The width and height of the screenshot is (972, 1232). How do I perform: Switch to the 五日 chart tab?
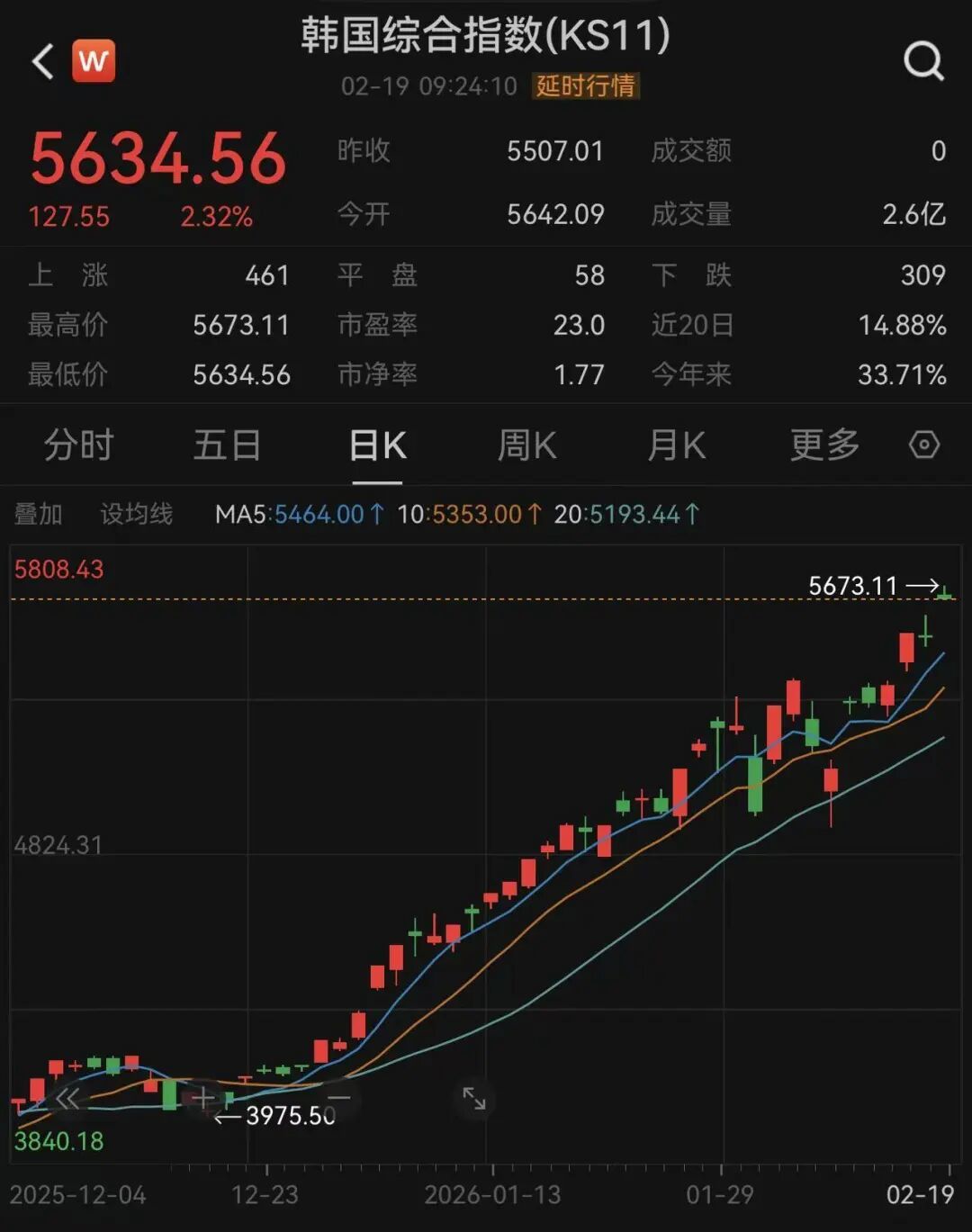[x=227, y=445]
